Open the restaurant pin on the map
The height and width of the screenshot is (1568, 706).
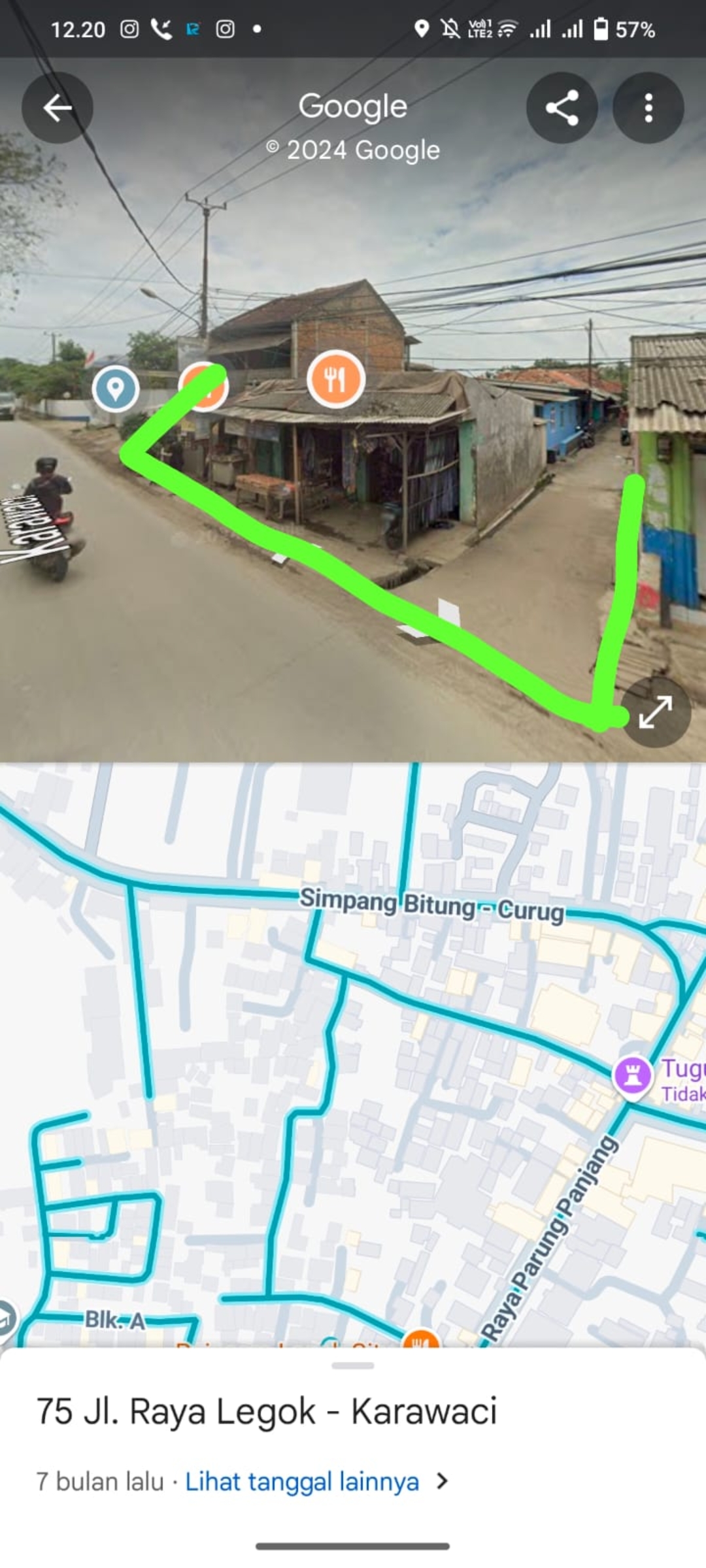coord(421,1339)
